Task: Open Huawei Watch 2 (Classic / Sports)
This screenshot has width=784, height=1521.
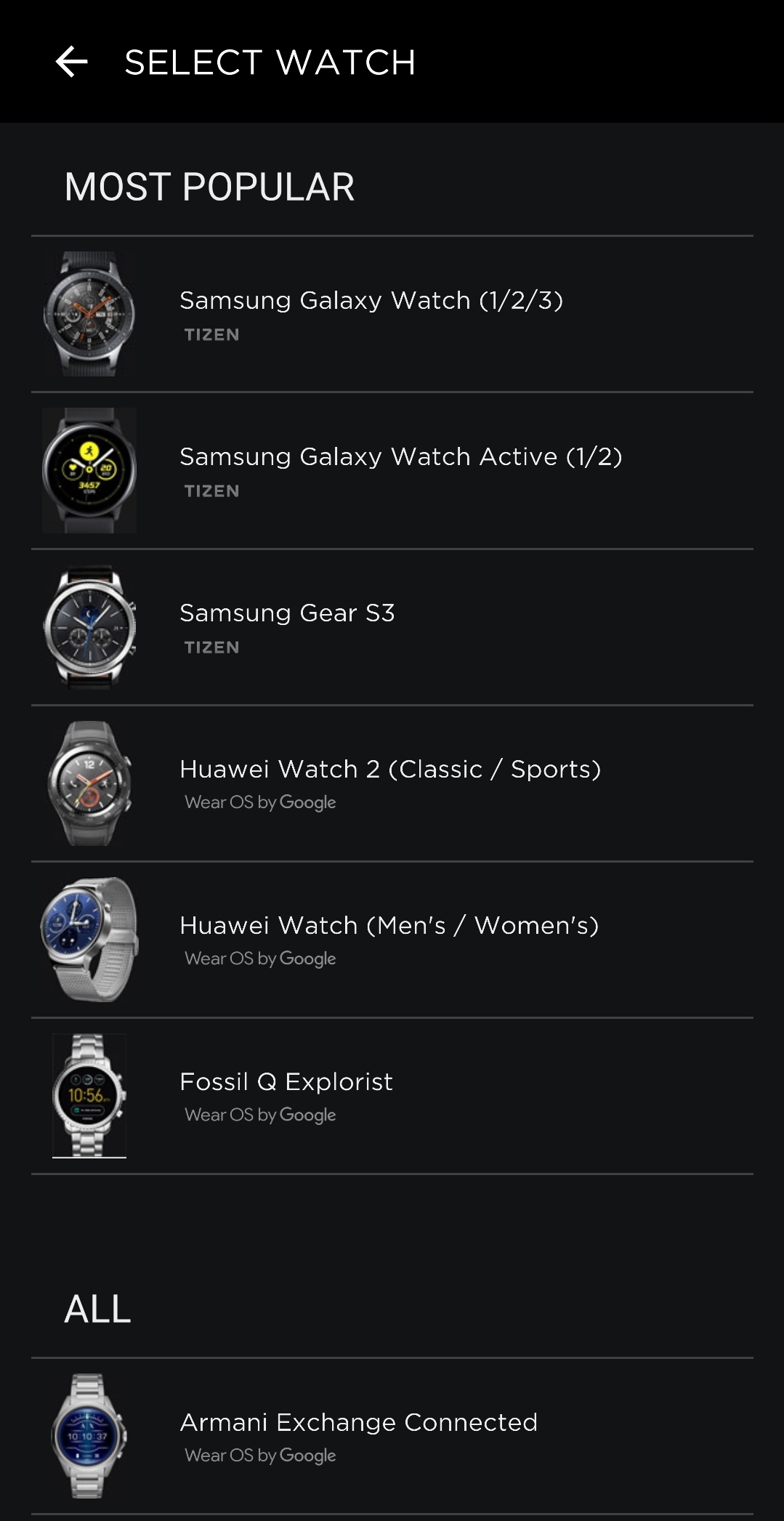Action: tap(390, 783)
